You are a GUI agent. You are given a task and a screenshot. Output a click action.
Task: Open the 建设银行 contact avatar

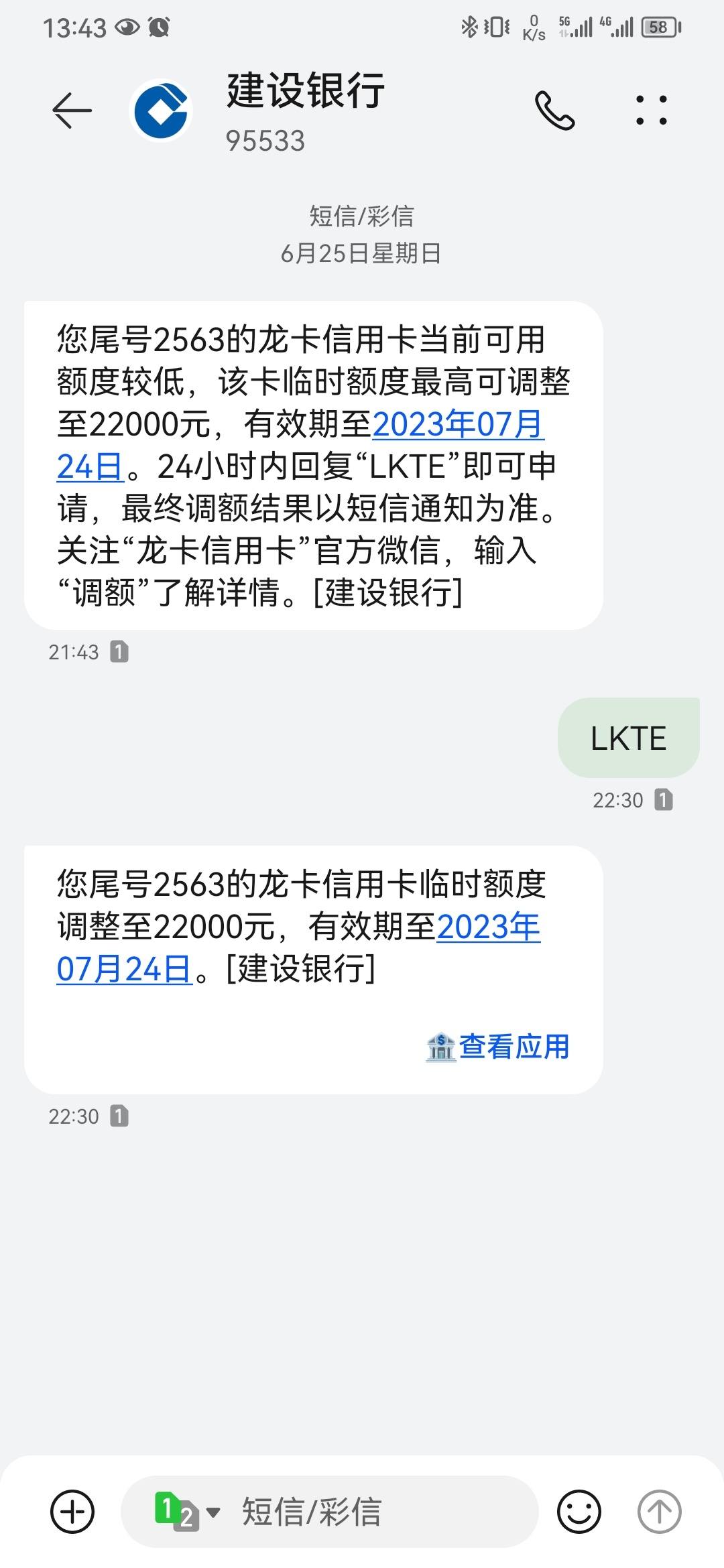pos(161,111)
